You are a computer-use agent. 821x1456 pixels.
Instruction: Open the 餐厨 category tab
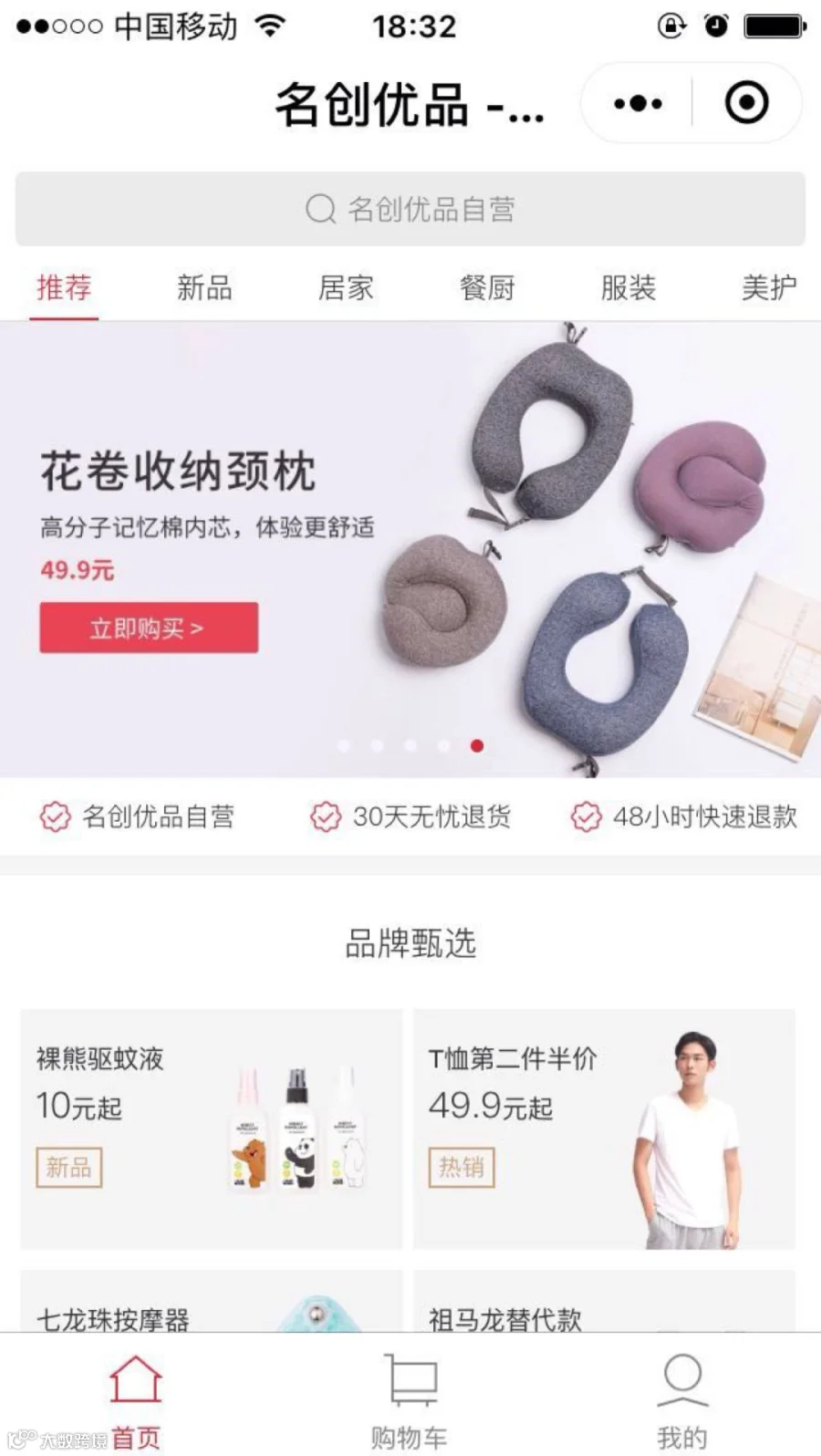pos(487,288)
